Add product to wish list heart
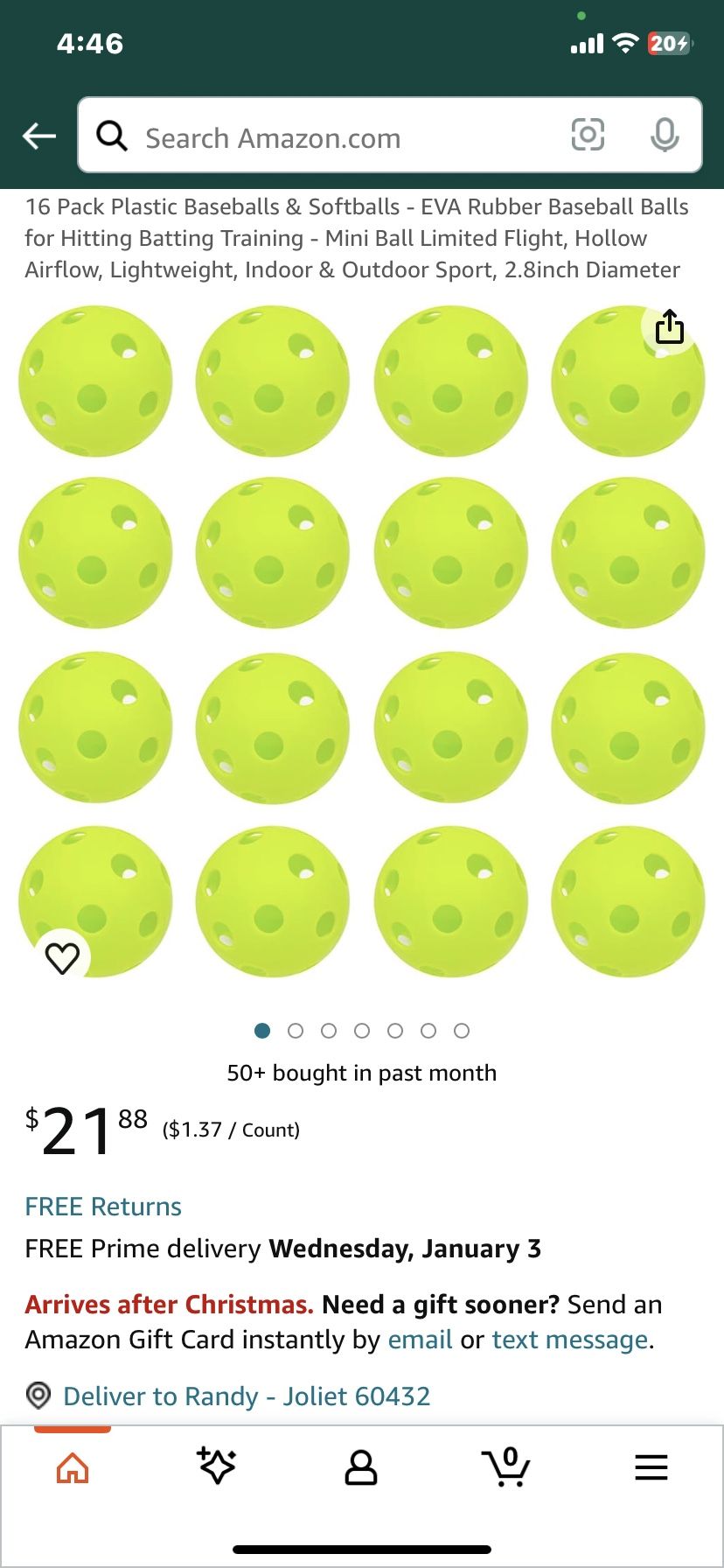Screen dimensions: 724x1568 62,958
